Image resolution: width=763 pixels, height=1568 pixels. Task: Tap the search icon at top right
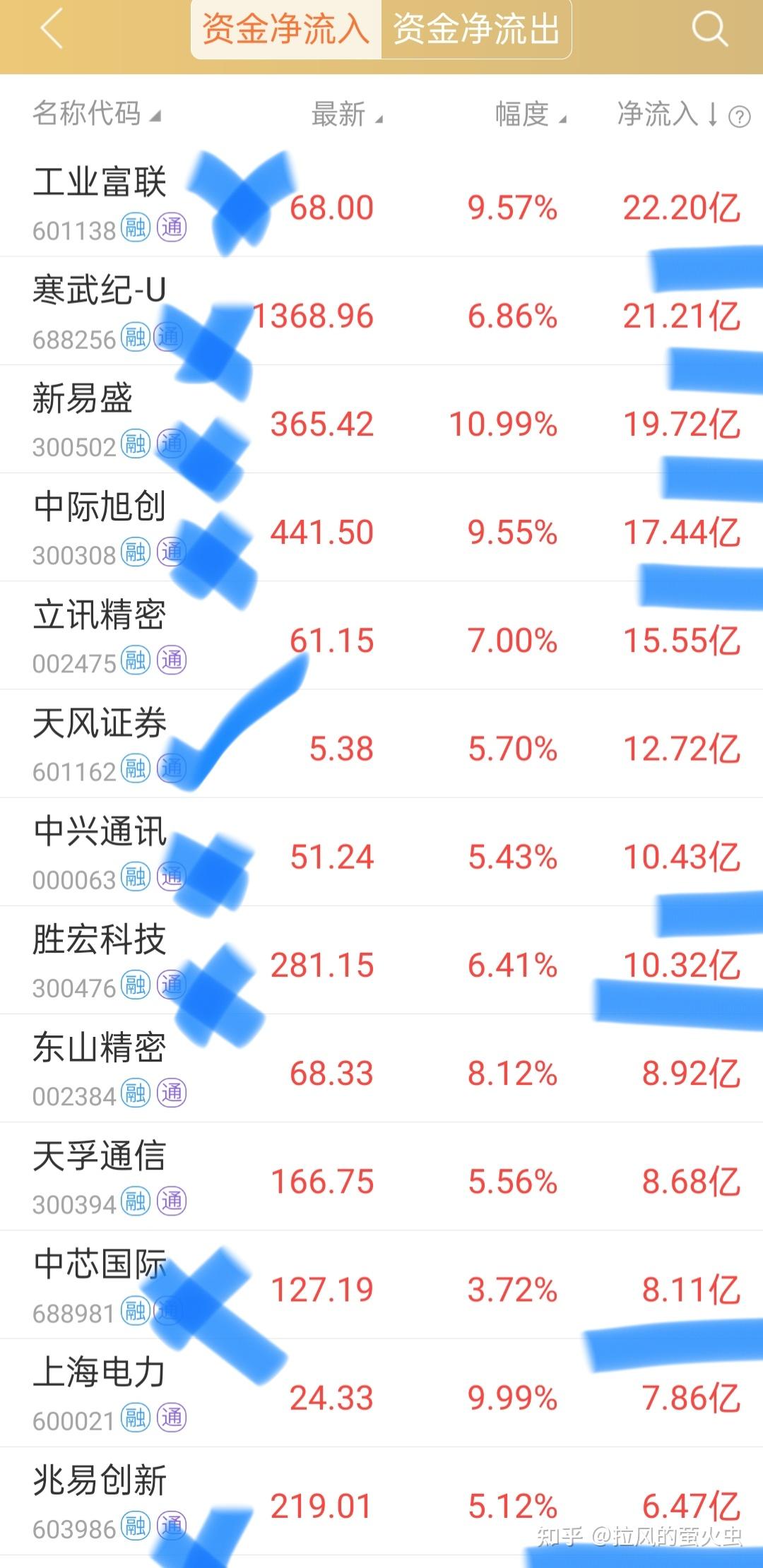coord(709,30)
